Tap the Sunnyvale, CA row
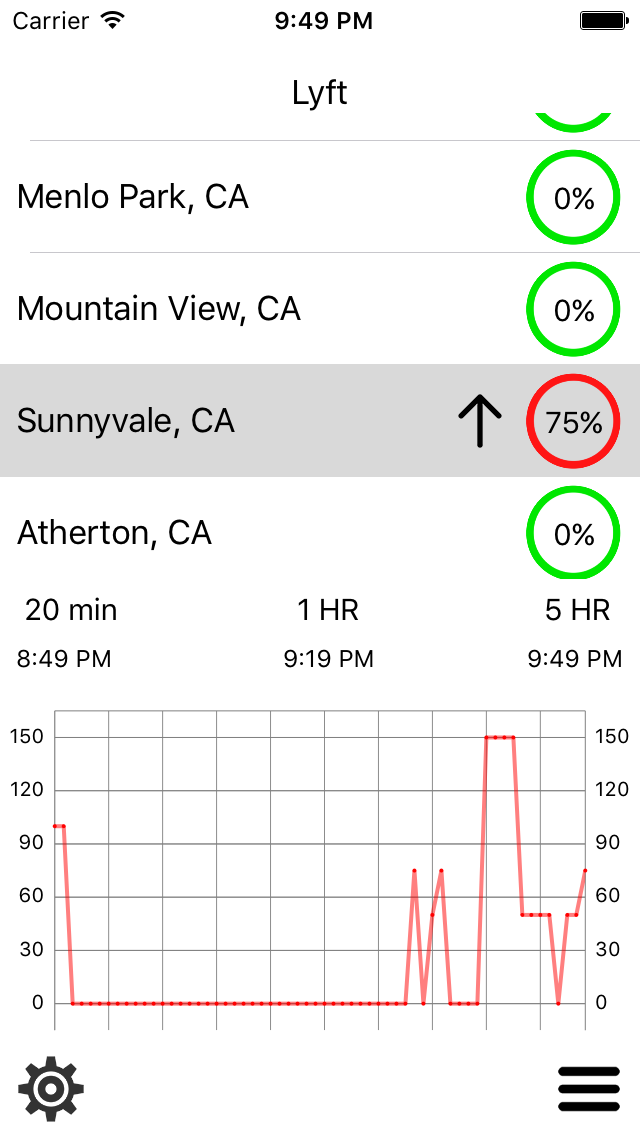The image size is (640, 1136). [320, 420]
